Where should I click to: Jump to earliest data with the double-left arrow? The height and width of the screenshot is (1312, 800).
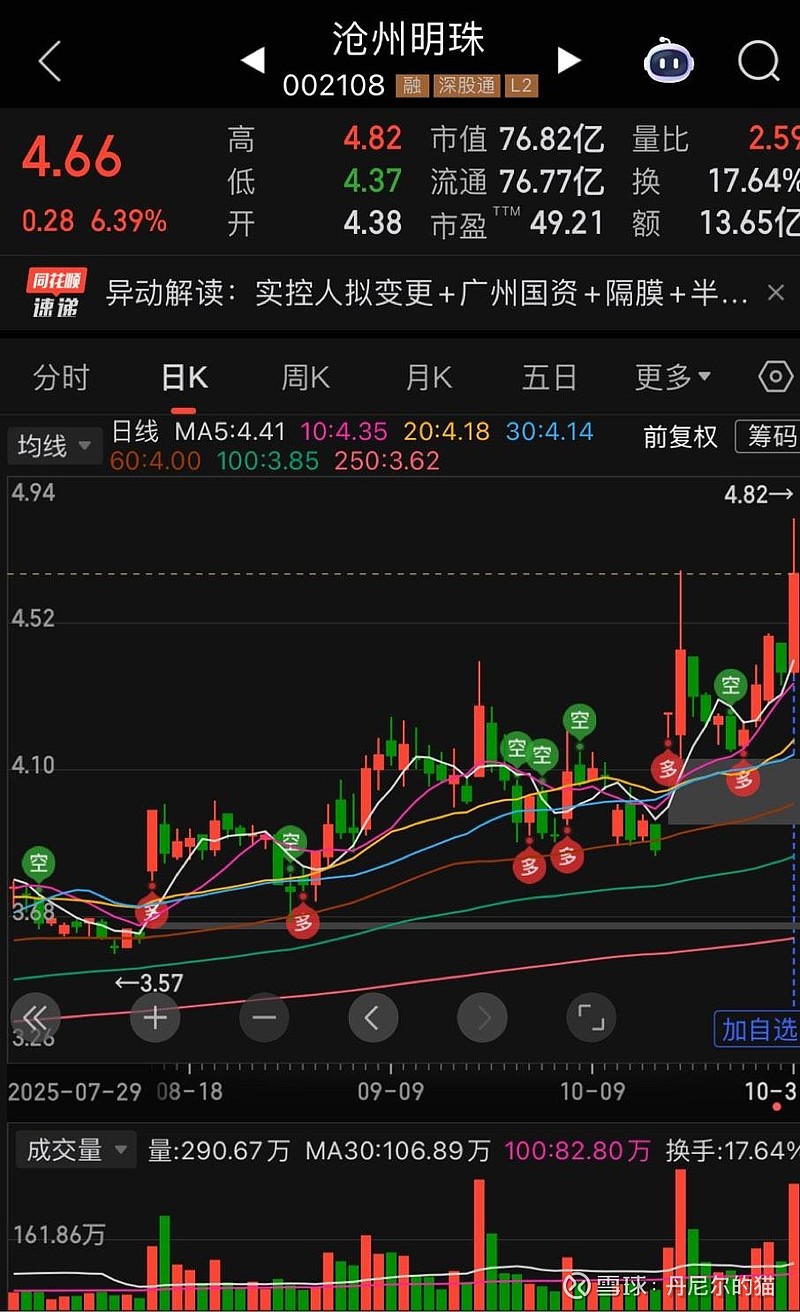point(35,1017)
